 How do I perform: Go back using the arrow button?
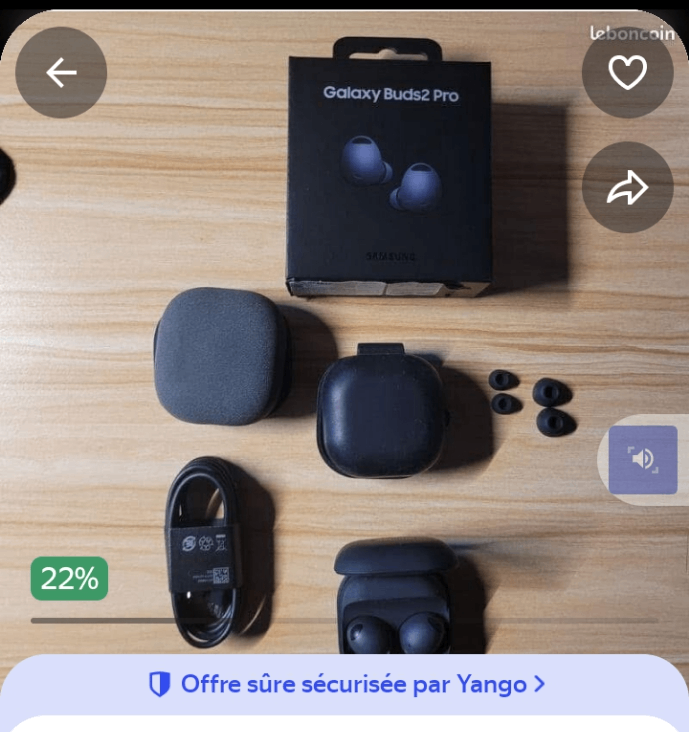coord(61,73)
